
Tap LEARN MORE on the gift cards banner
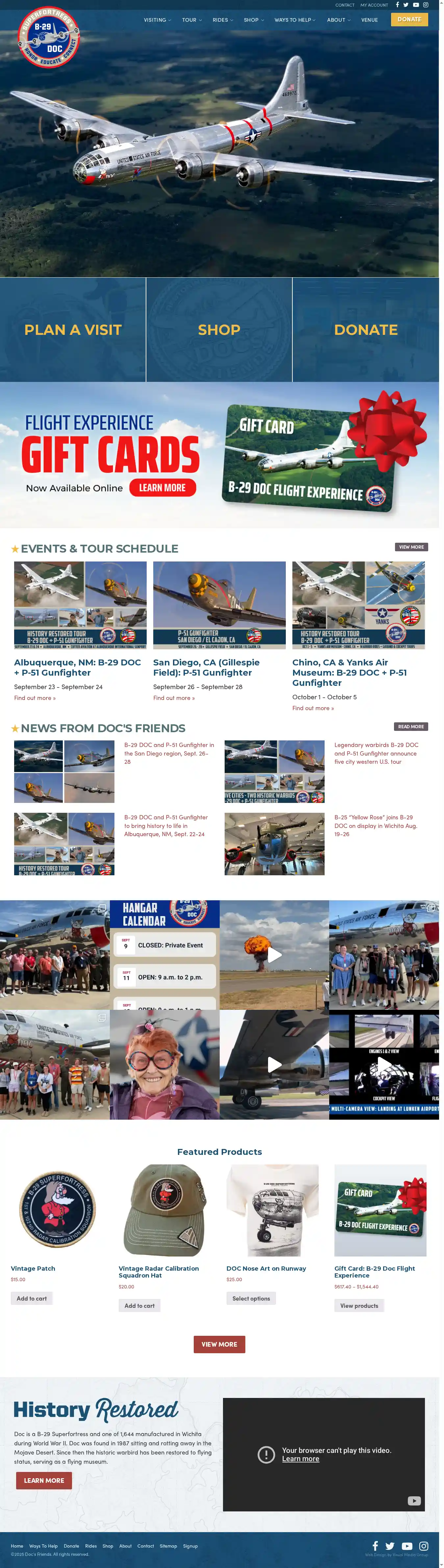[162, 487]
